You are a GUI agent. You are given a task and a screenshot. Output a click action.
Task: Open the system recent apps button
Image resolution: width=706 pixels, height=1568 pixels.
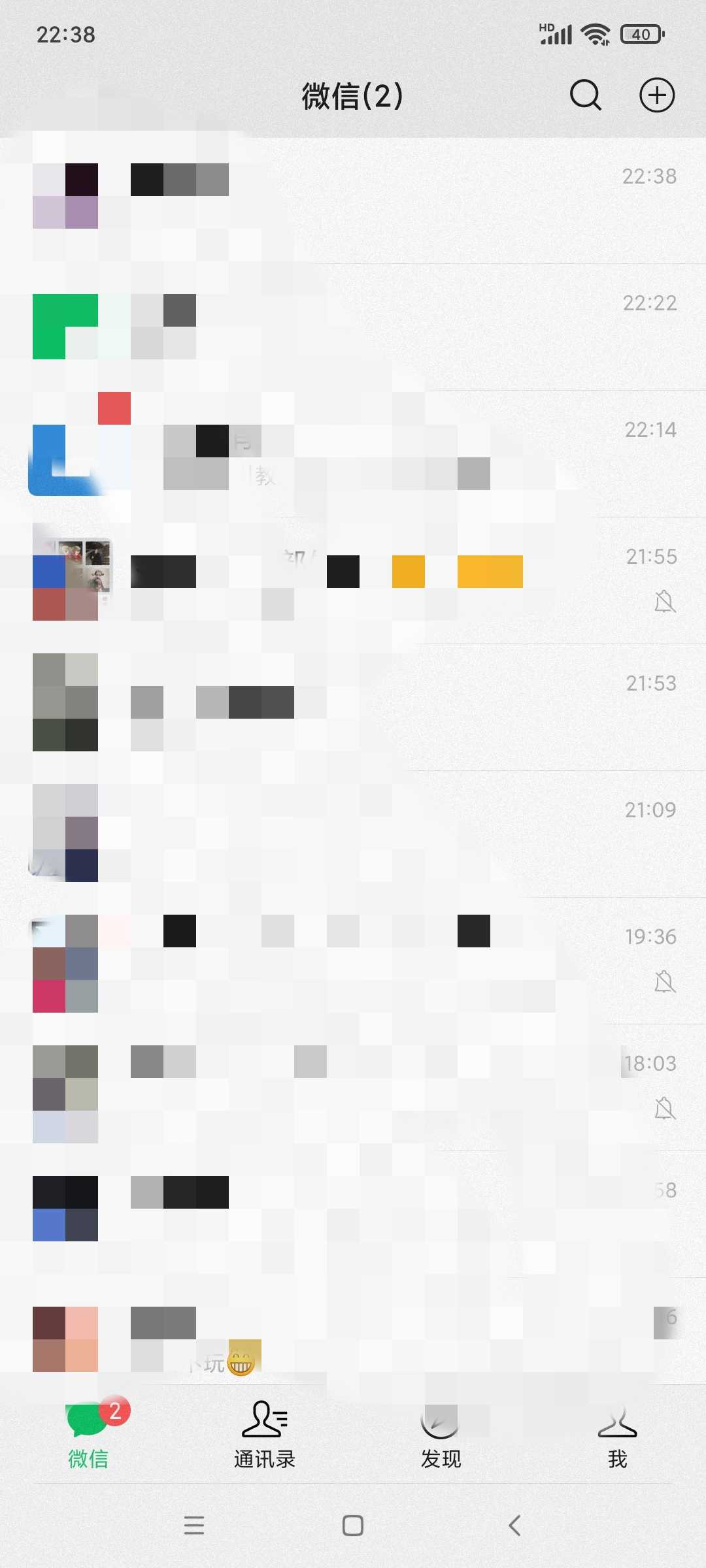(194, 1526)
